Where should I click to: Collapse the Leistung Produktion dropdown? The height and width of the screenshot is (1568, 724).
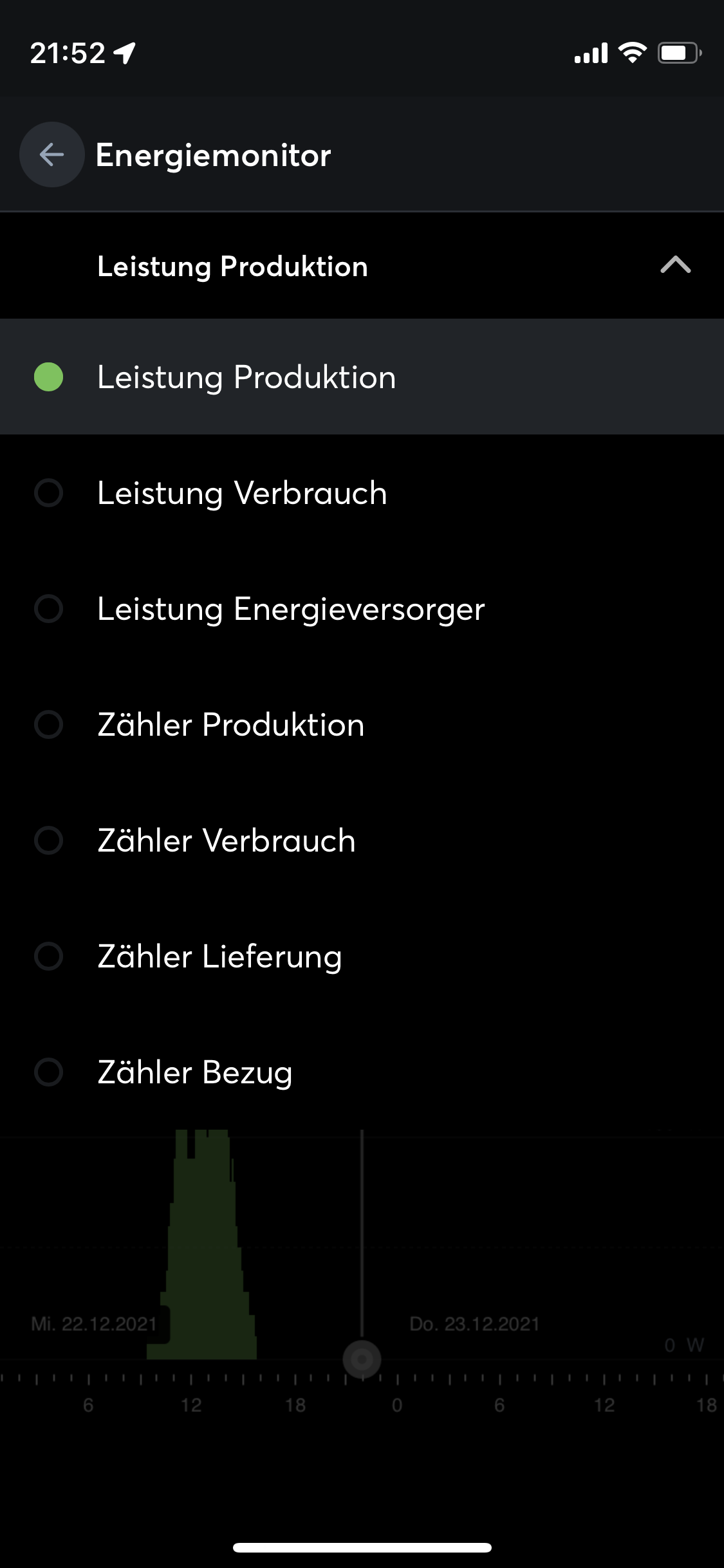[675, 265]
